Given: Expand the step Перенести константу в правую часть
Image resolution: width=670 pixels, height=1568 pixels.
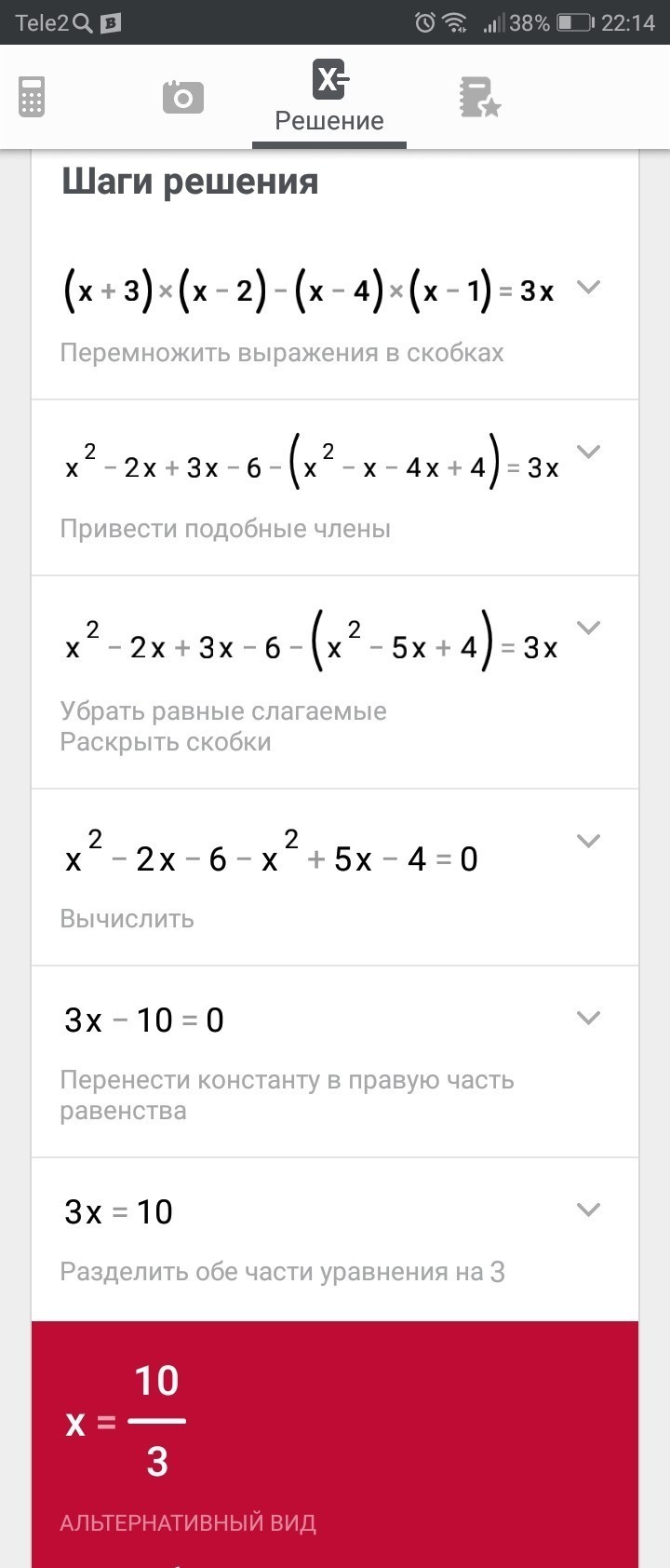Looking at the screenshot, I should 588,1018.
